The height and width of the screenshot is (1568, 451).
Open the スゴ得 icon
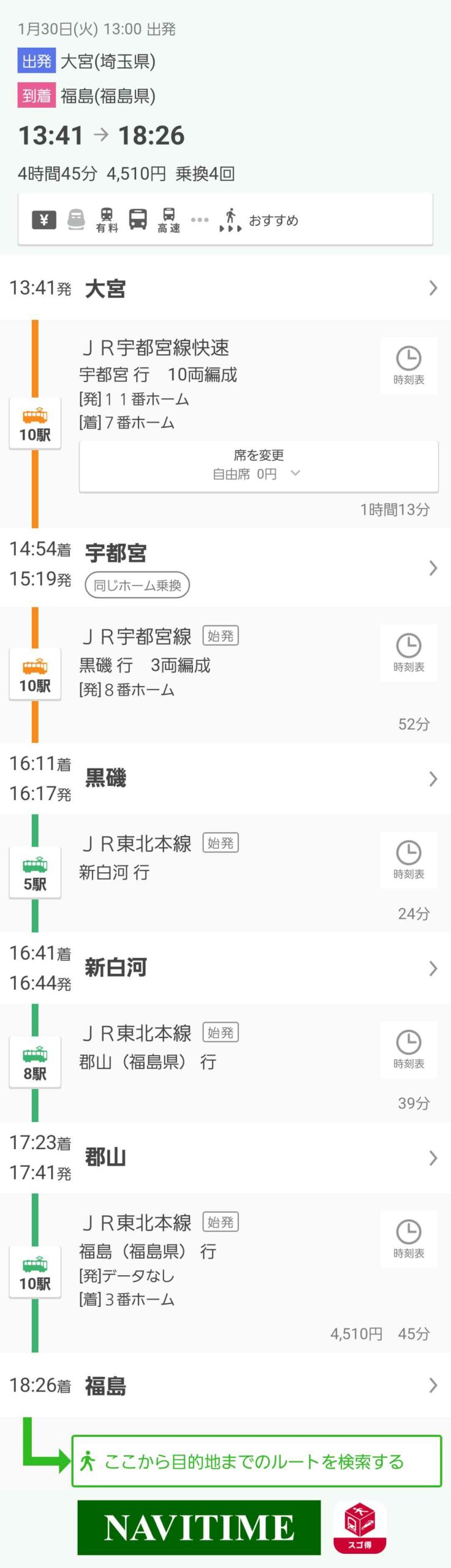point(360,1528)
